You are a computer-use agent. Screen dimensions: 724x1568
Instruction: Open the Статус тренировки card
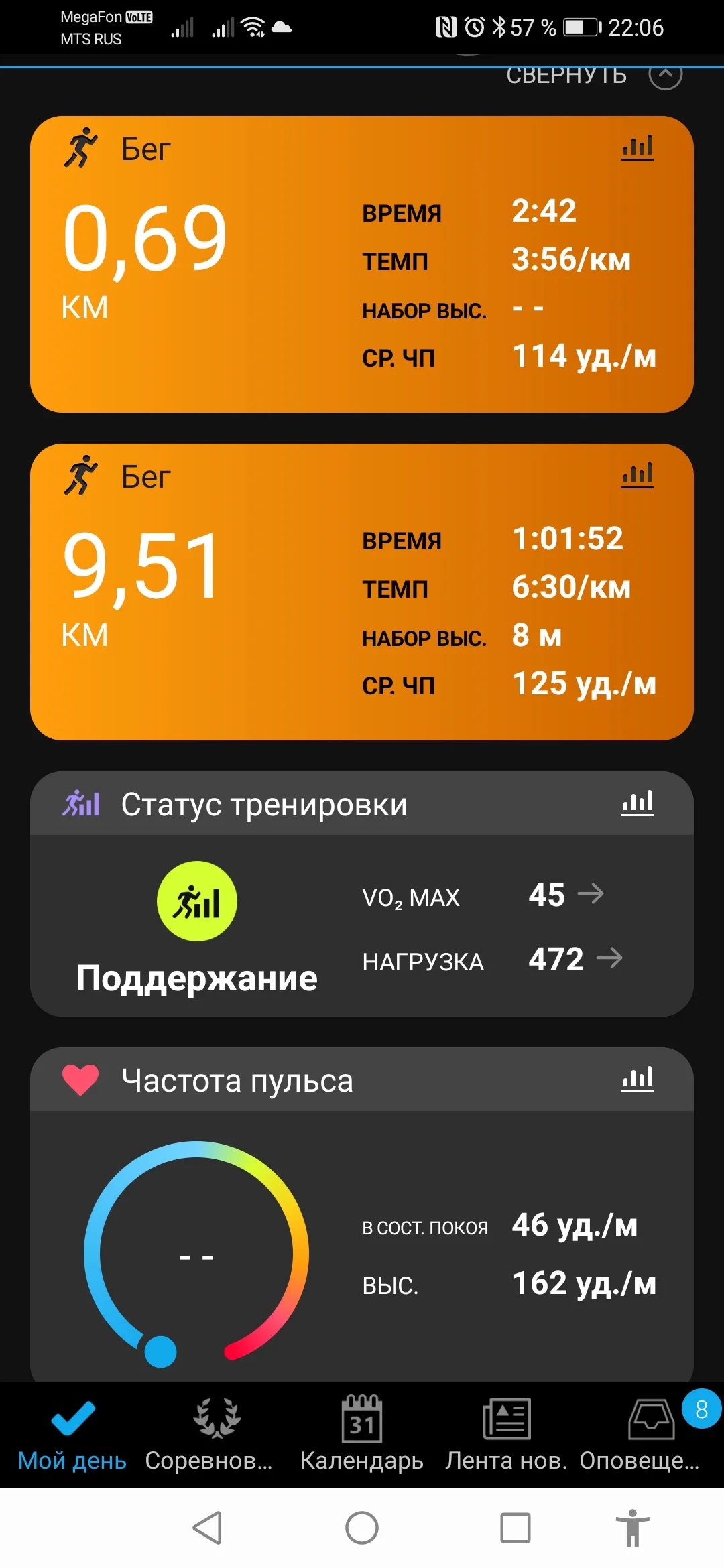click(362, 894)
